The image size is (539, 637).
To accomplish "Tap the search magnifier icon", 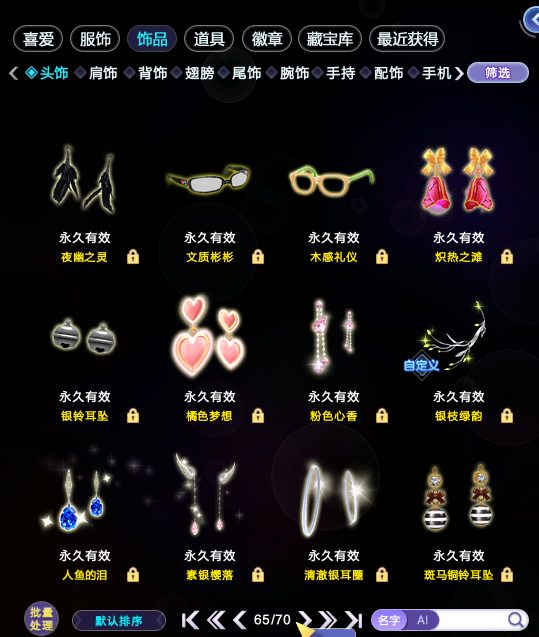I will point(516,620).
